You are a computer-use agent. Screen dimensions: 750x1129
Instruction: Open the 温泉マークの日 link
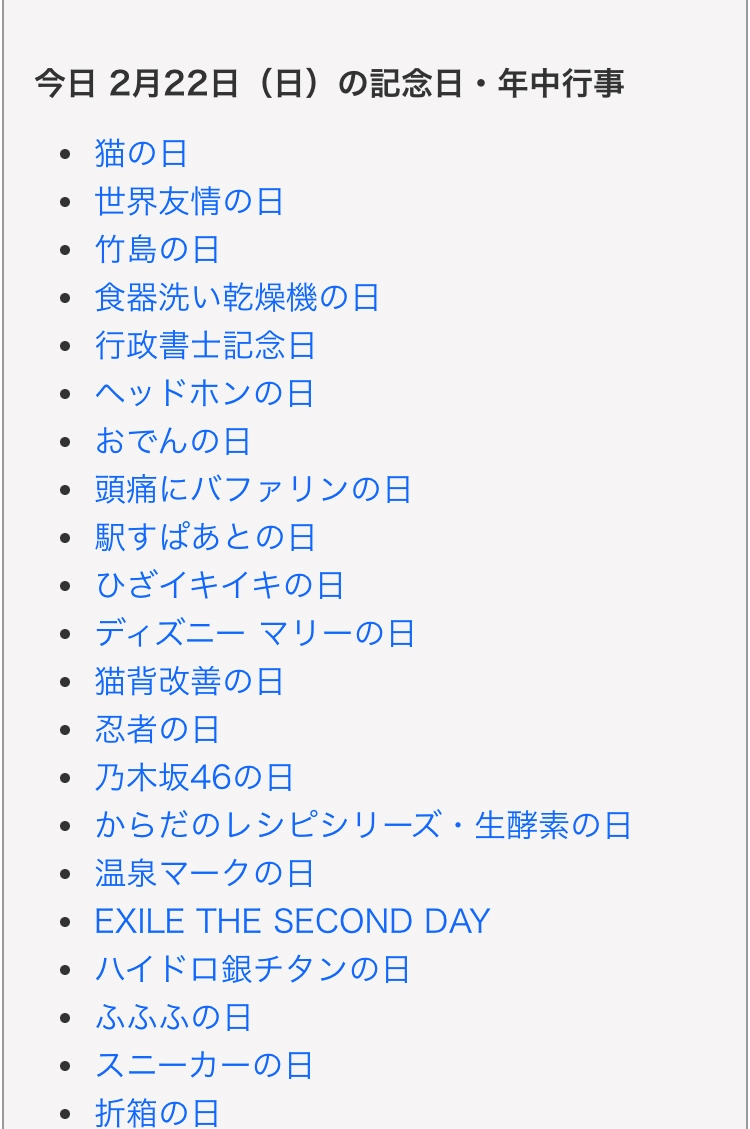pos(204,873)
